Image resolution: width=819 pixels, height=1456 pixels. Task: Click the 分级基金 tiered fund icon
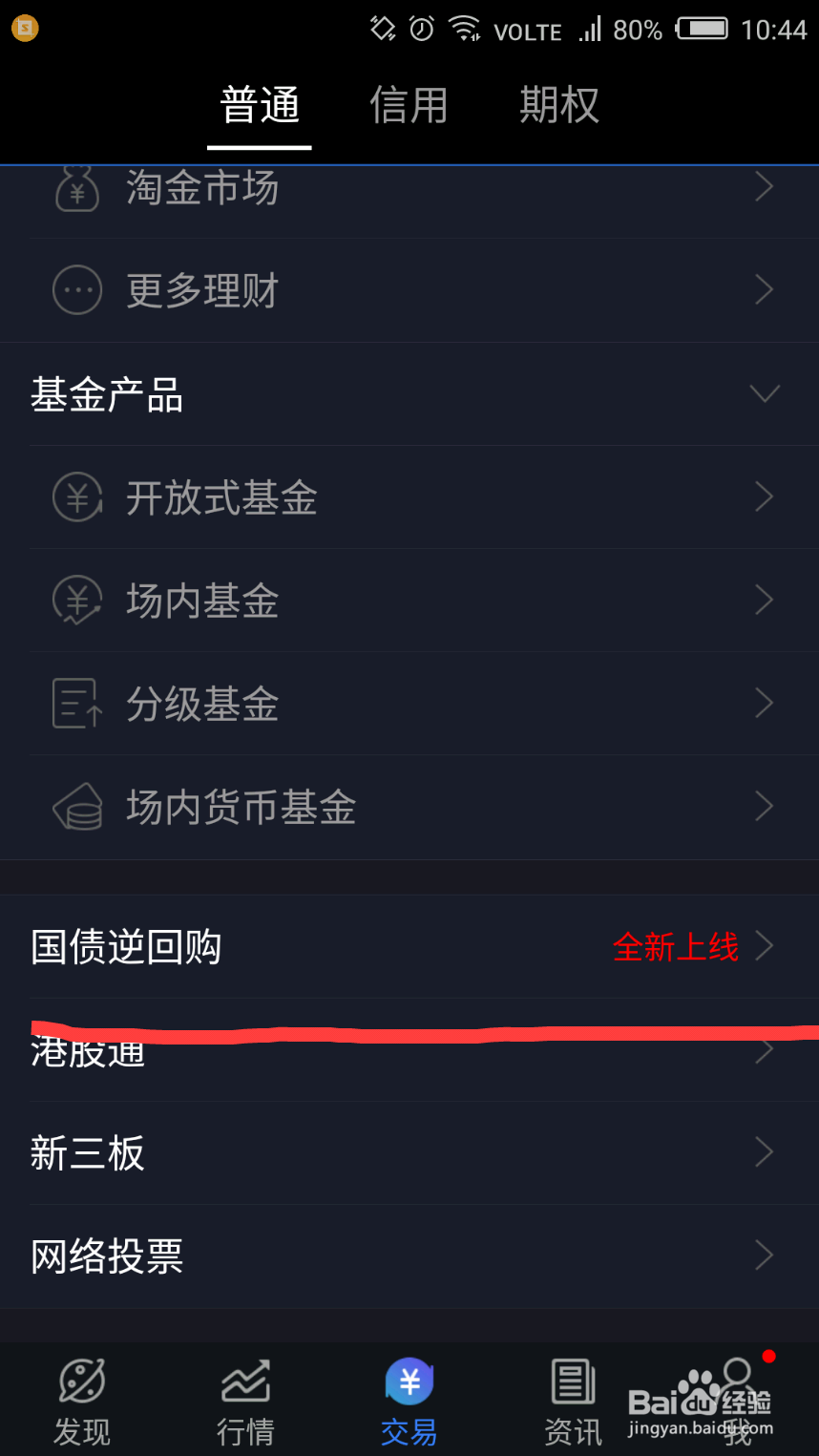(76, 704)
